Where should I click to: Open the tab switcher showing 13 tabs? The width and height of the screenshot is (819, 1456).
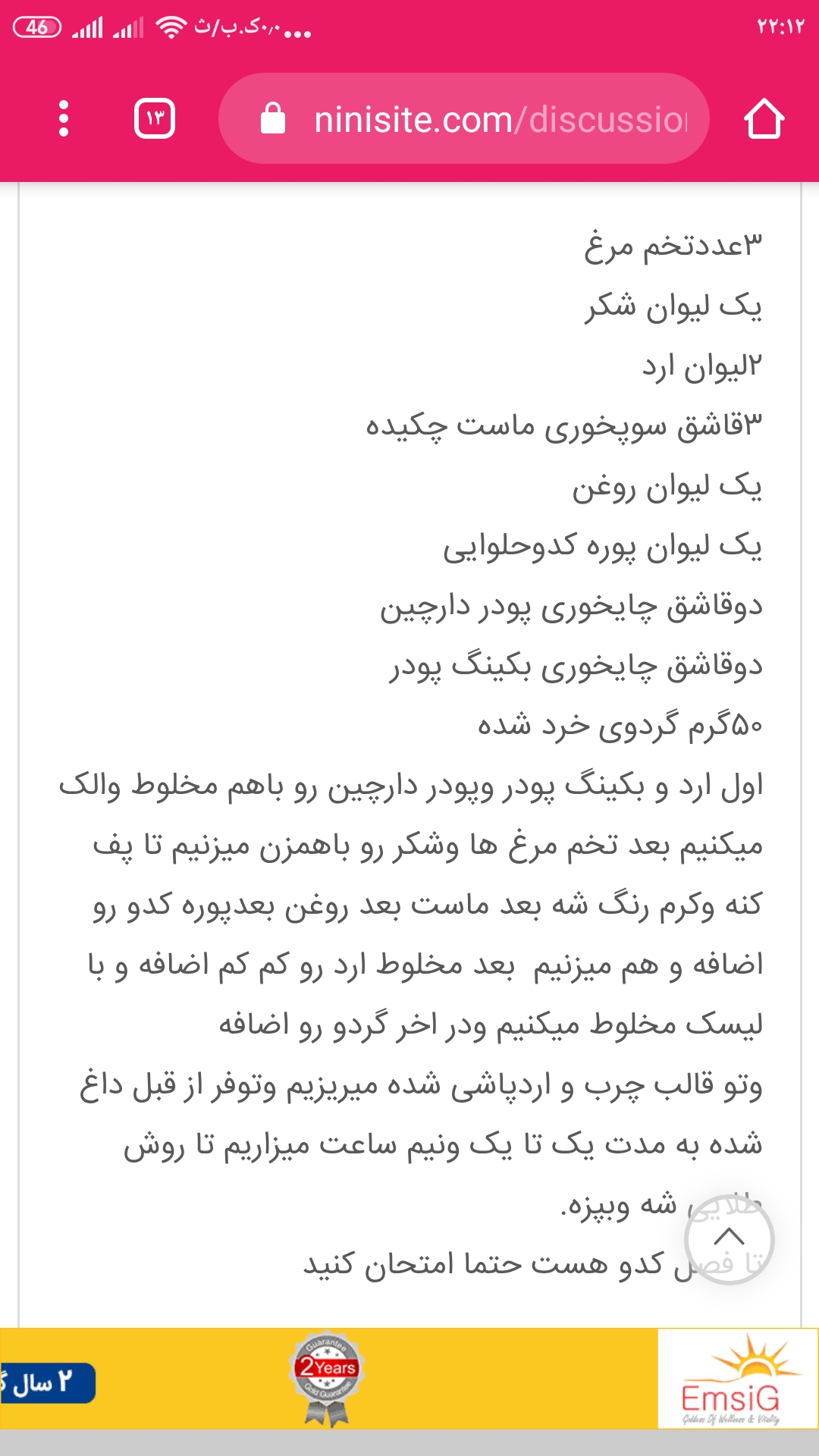tap(155, 119)
